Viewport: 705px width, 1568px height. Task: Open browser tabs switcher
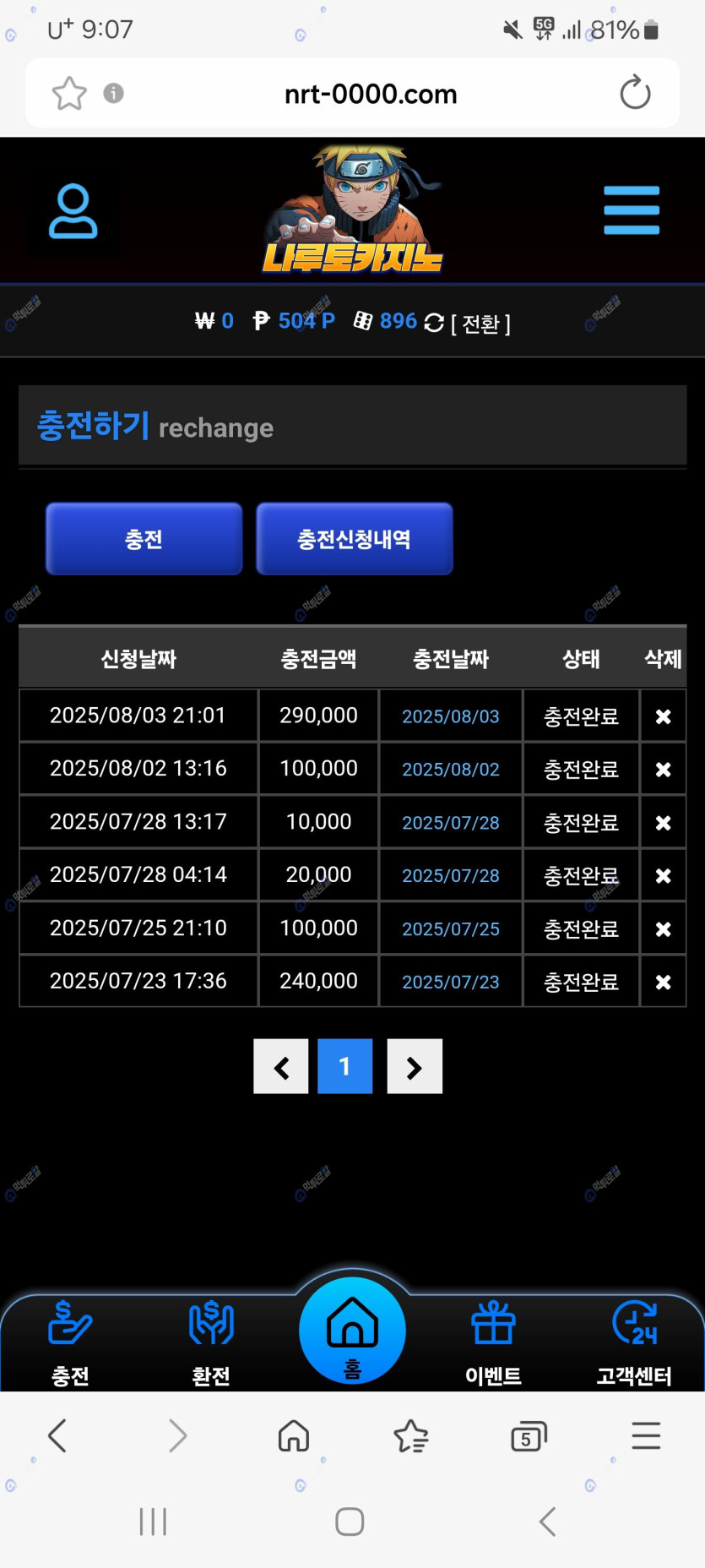tap(529, 1436)
